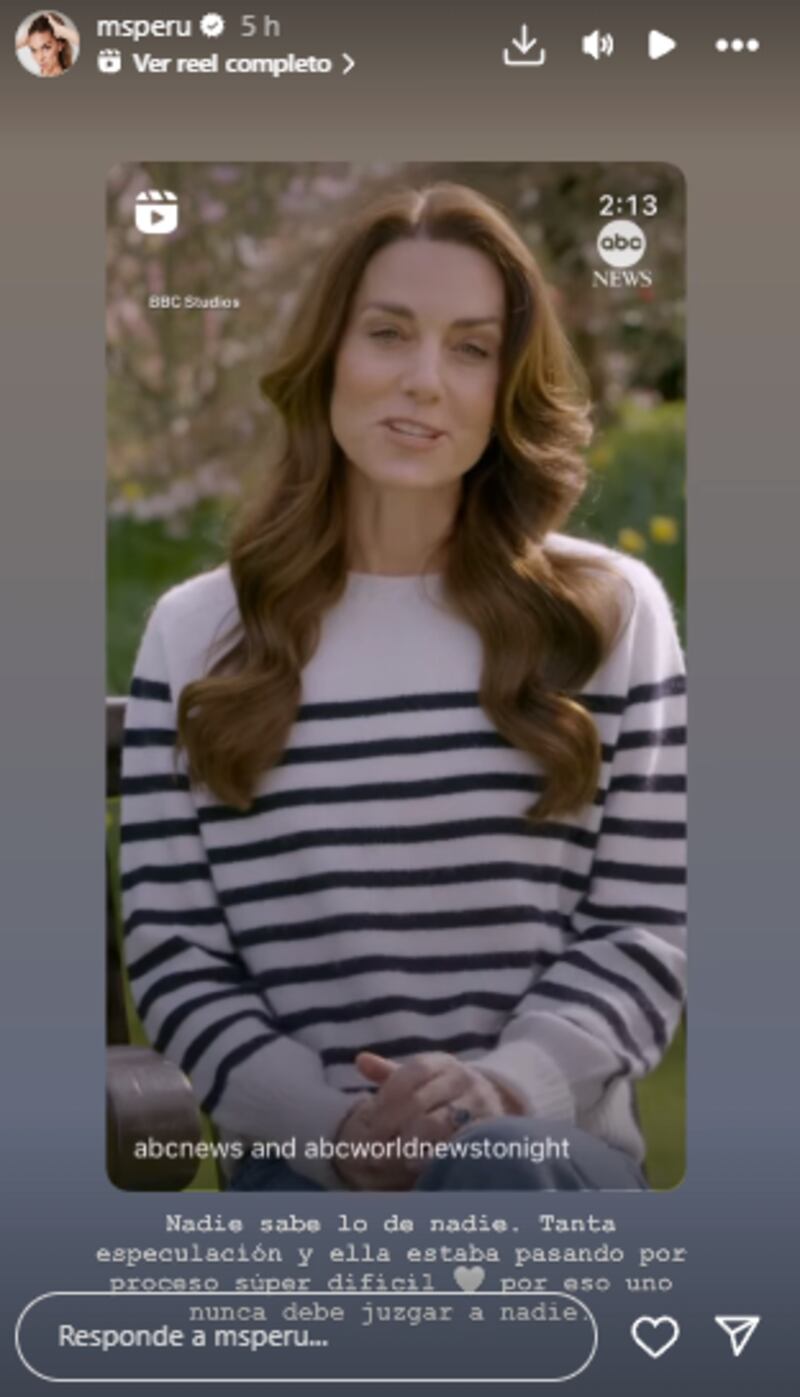Open msperu's profile picture
The image size is (800, 1397).
[x=47, y=44]
